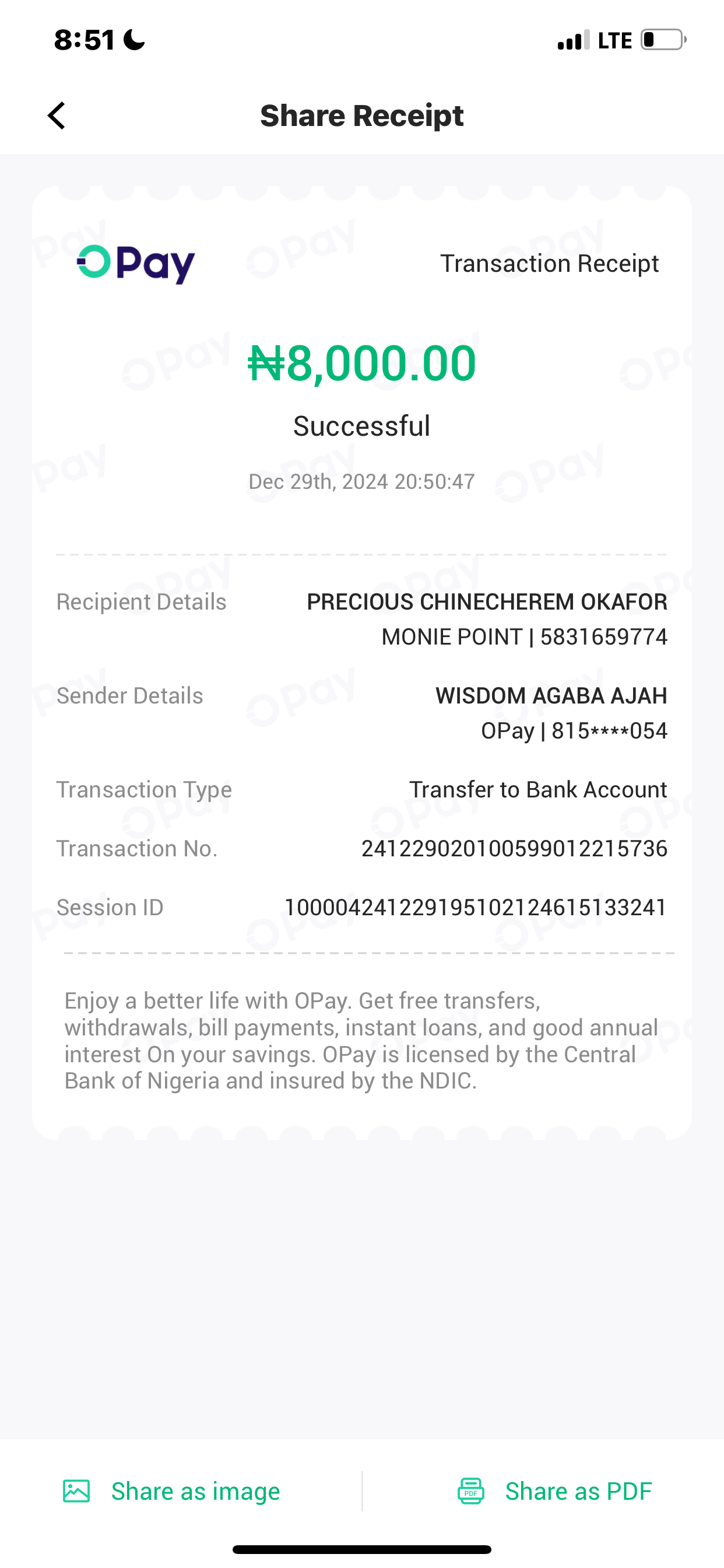Go back from Share Receipt
724x1568 pixels.
(57, 116)
